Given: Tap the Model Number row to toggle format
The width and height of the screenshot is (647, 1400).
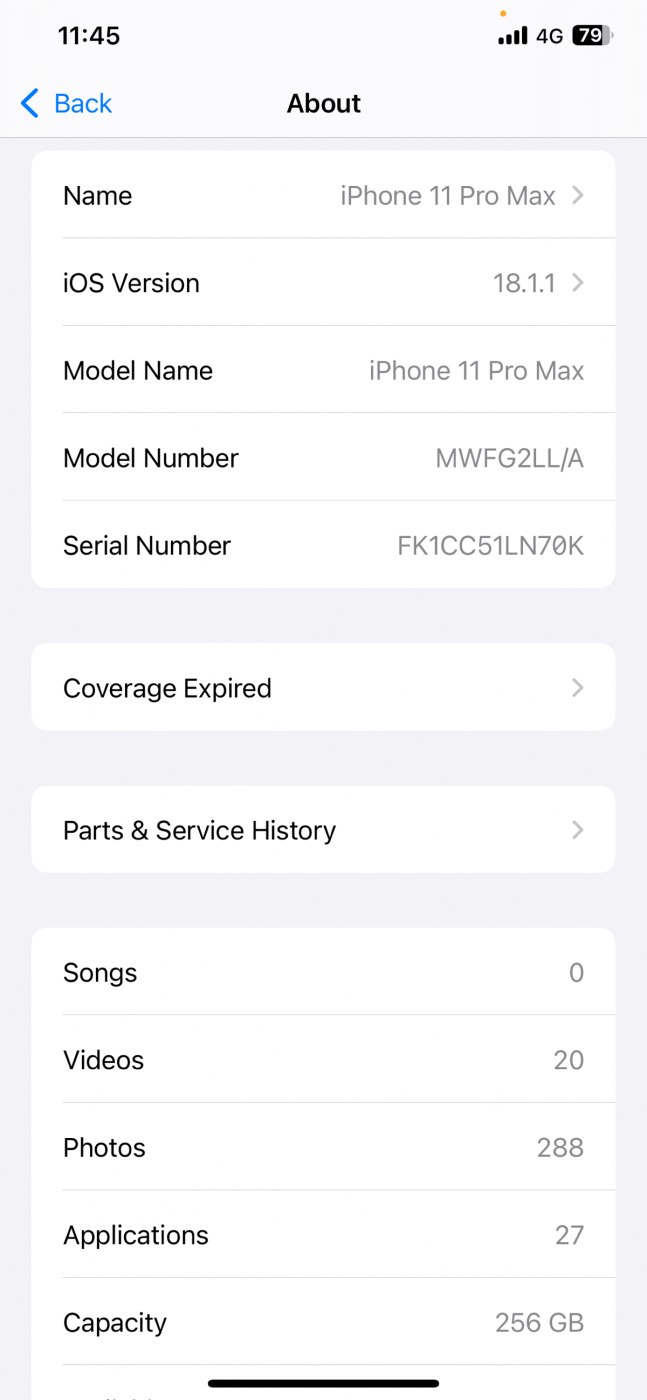Looking at the screenshot, I should [323, 457].
